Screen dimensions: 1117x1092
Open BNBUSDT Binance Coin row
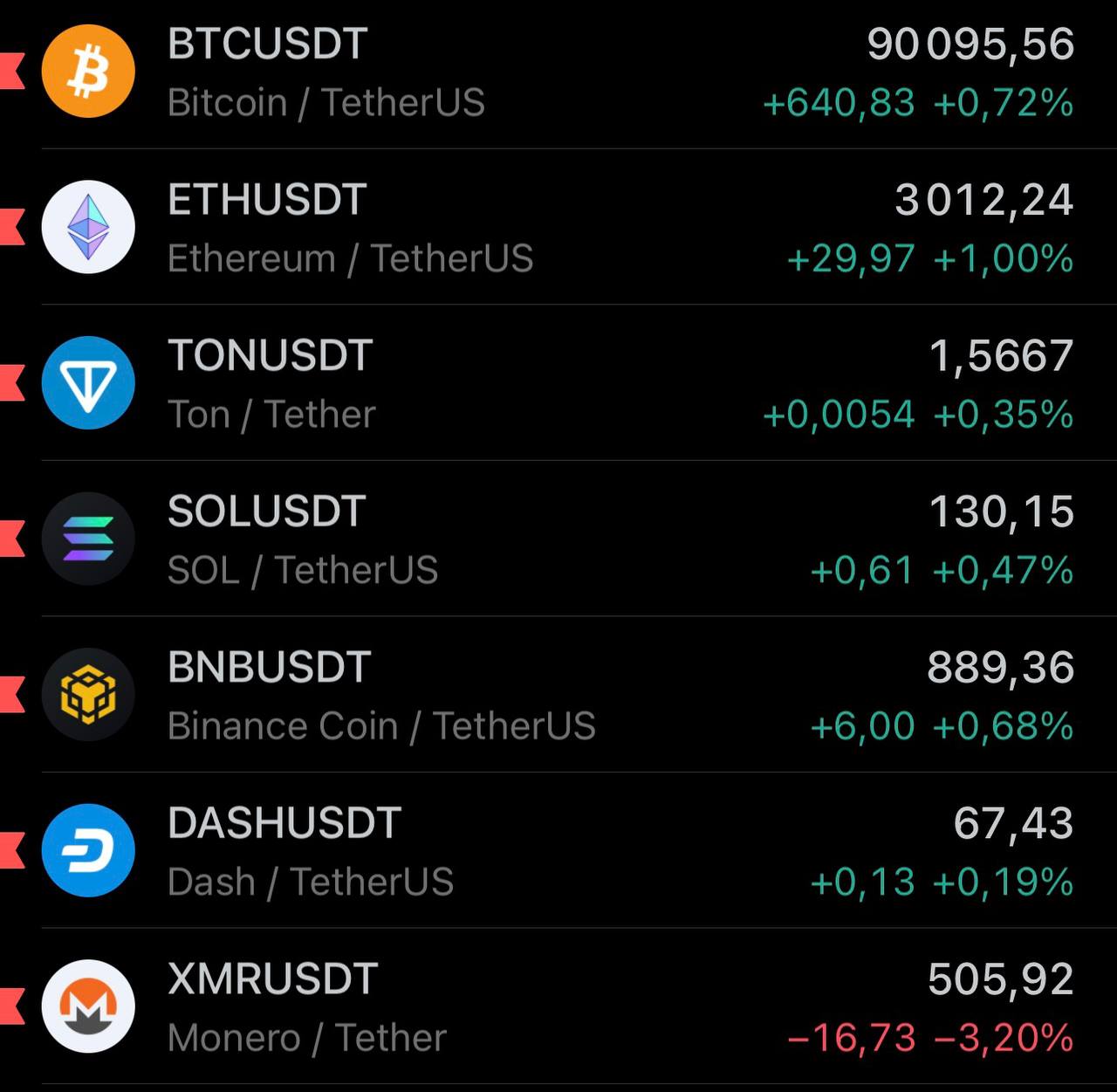pyautogui.click(x=558, y=695)
